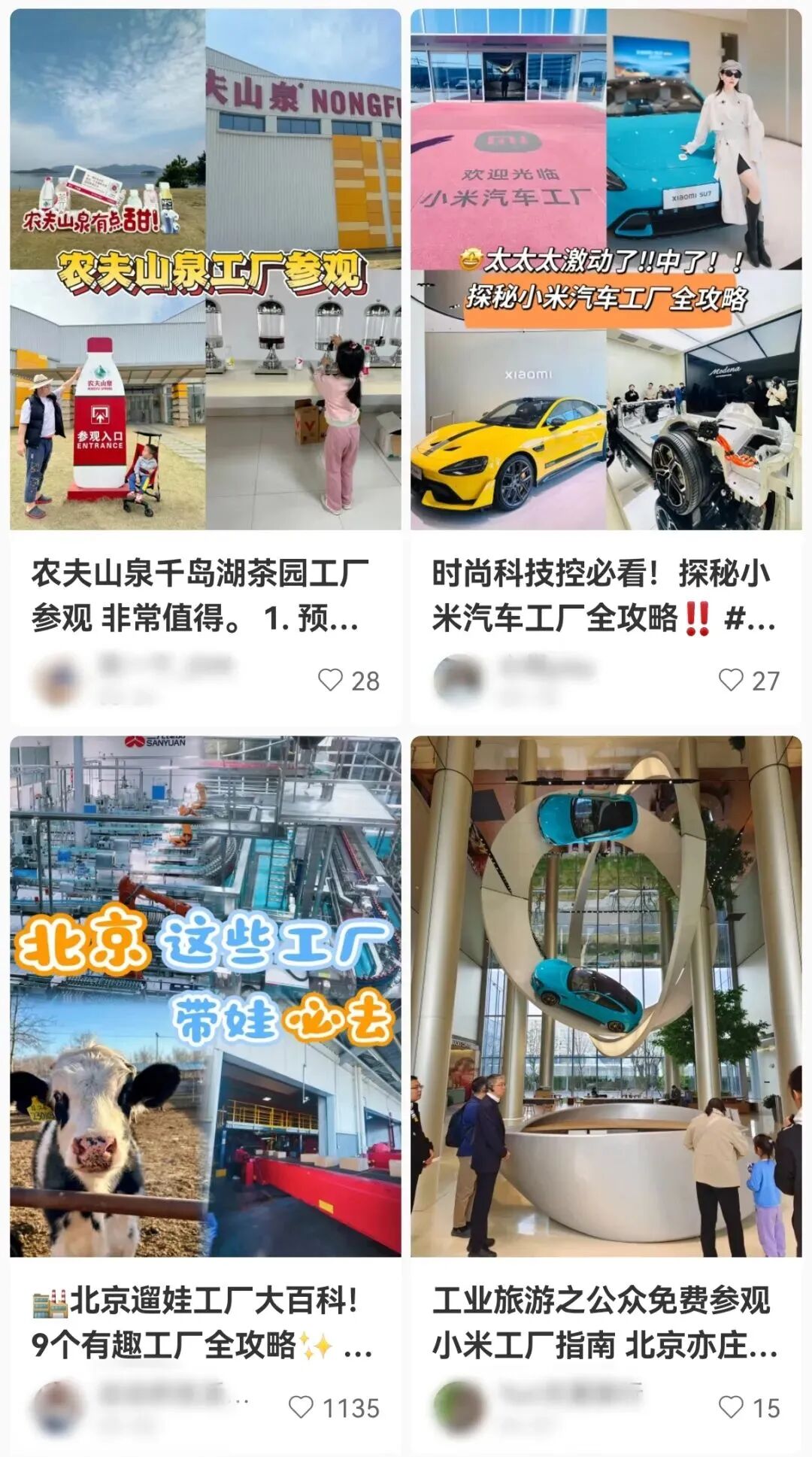This screenshot has height=1457, width=812.
Task: View author avatar of 北京遛娃工厂大百科 post
Action: (x=57, y=1407)
